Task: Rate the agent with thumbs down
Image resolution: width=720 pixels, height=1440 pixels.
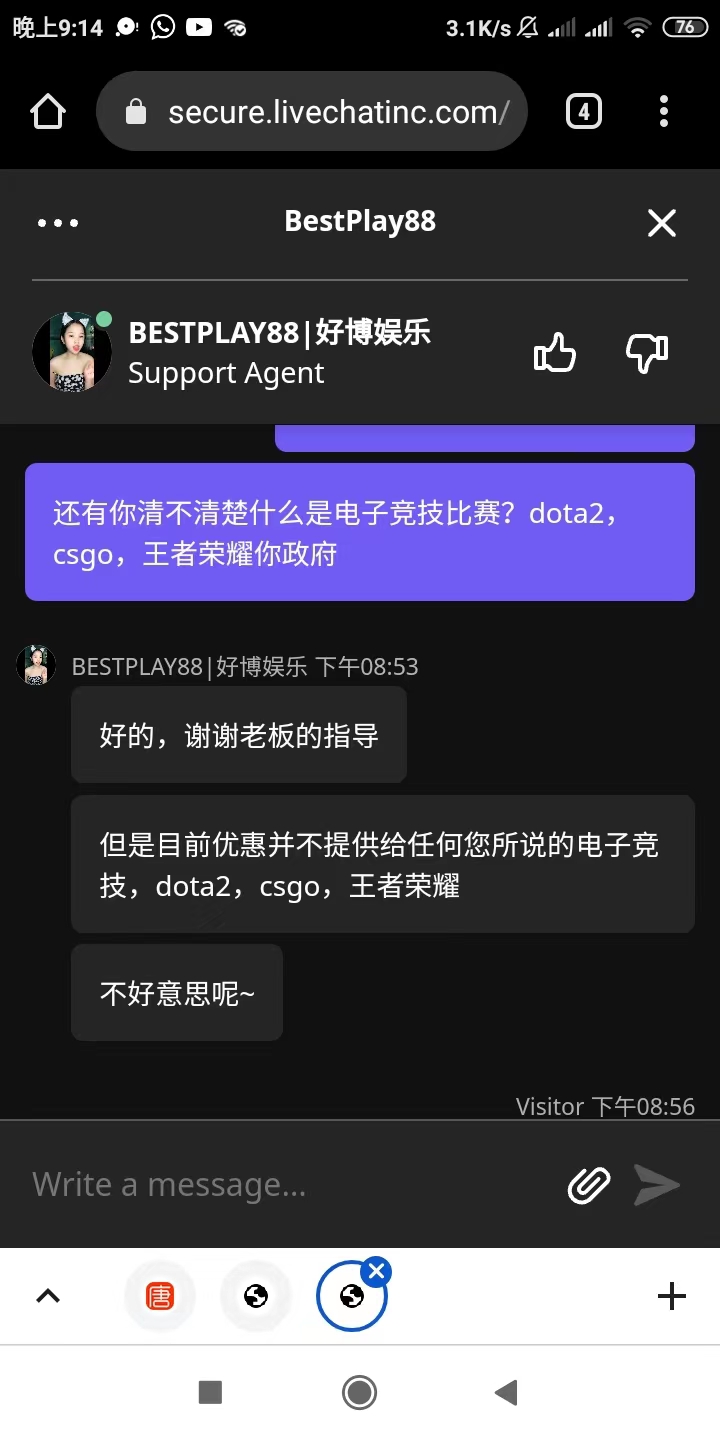Action: pos(646,352)
